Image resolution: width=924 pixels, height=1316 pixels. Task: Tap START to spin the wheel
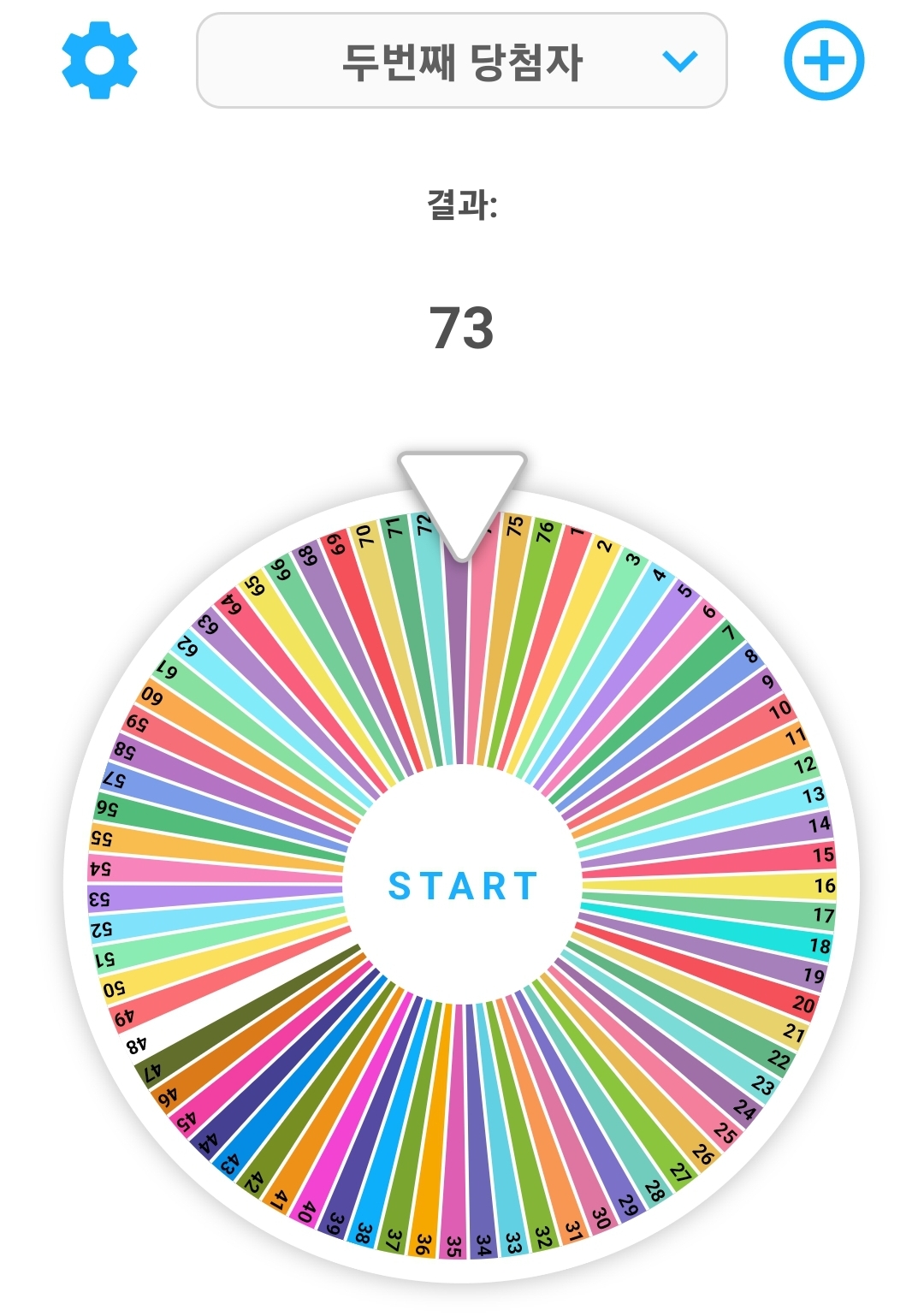point(463,886)
